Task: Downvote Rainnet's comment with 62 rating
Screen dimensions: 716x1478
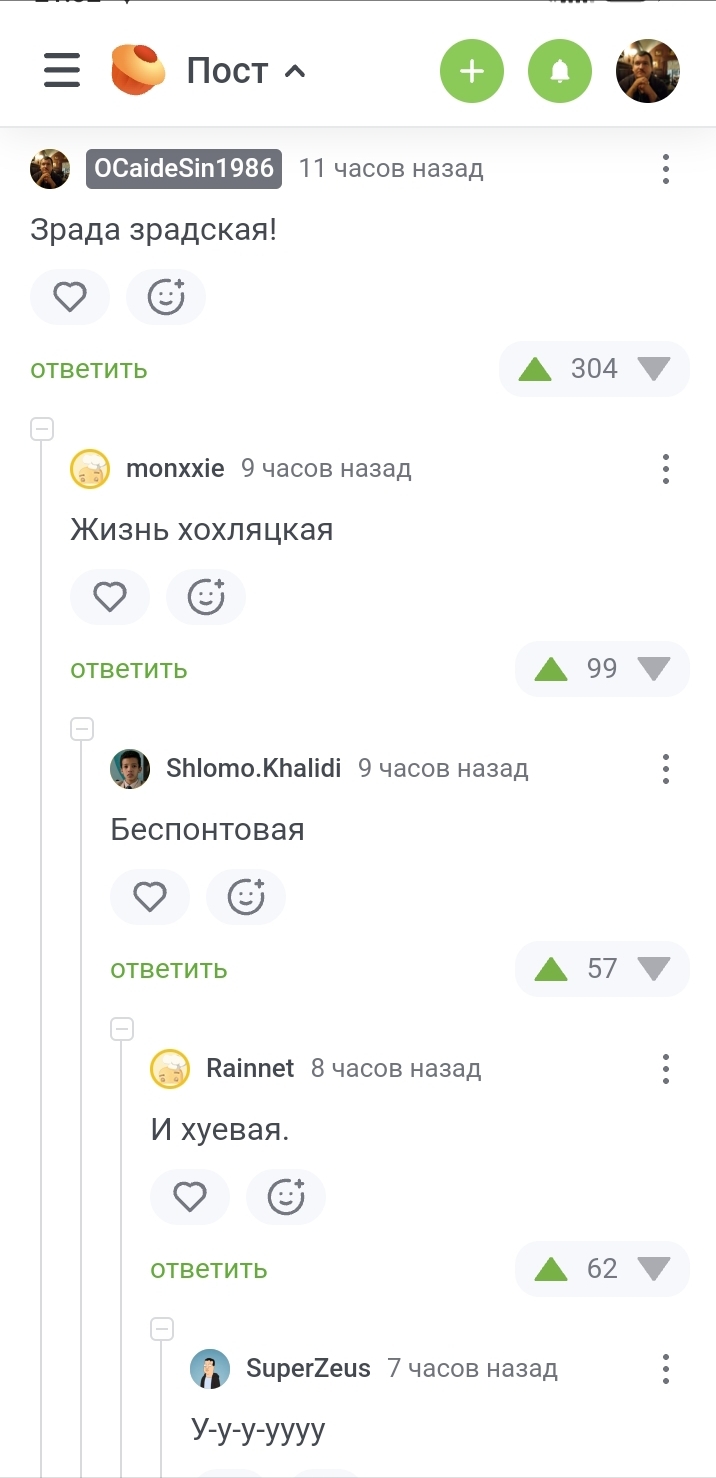Action: coord(653,1269)
